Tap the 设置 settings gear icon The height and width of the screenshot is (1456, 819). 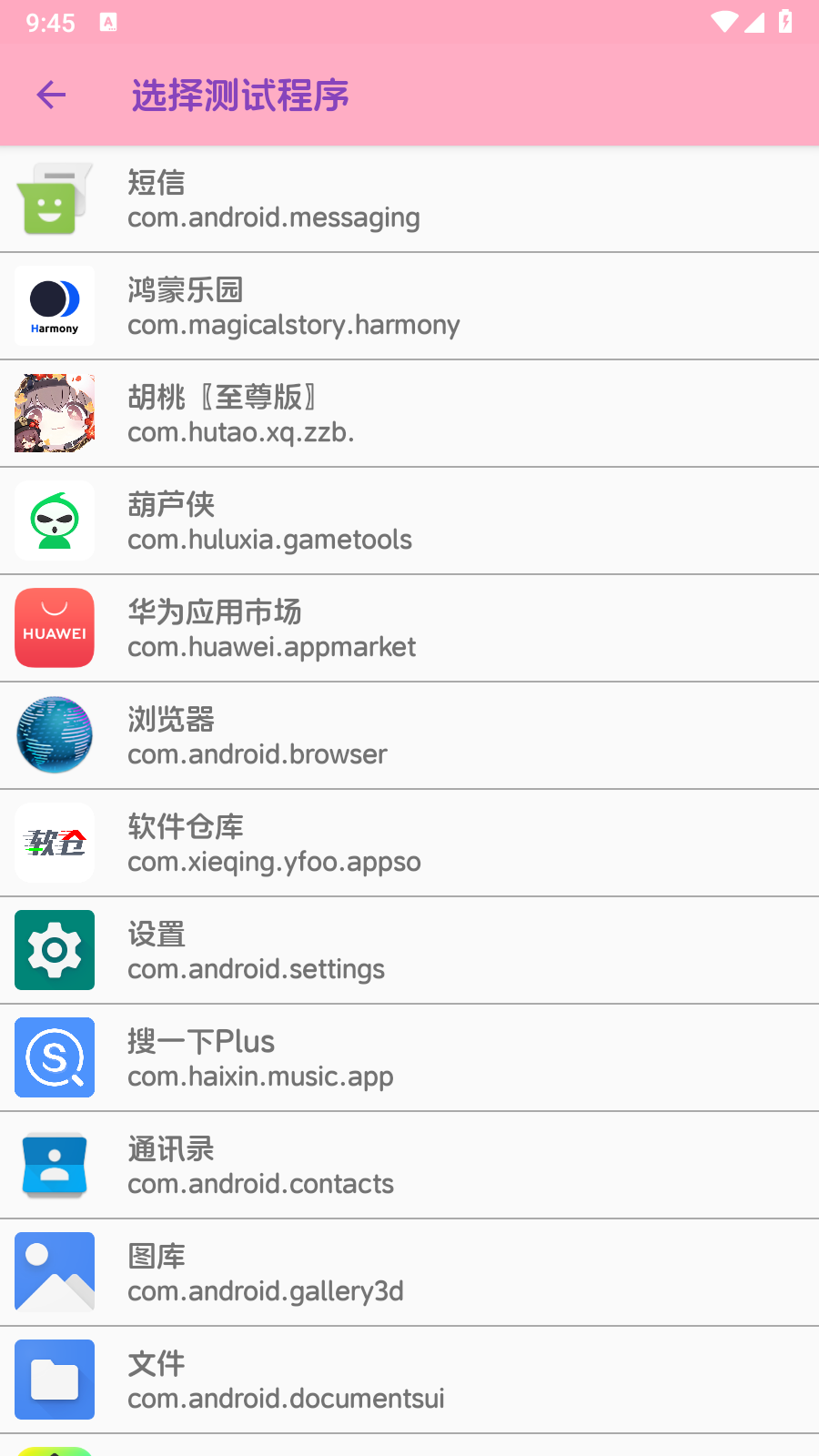54,950
